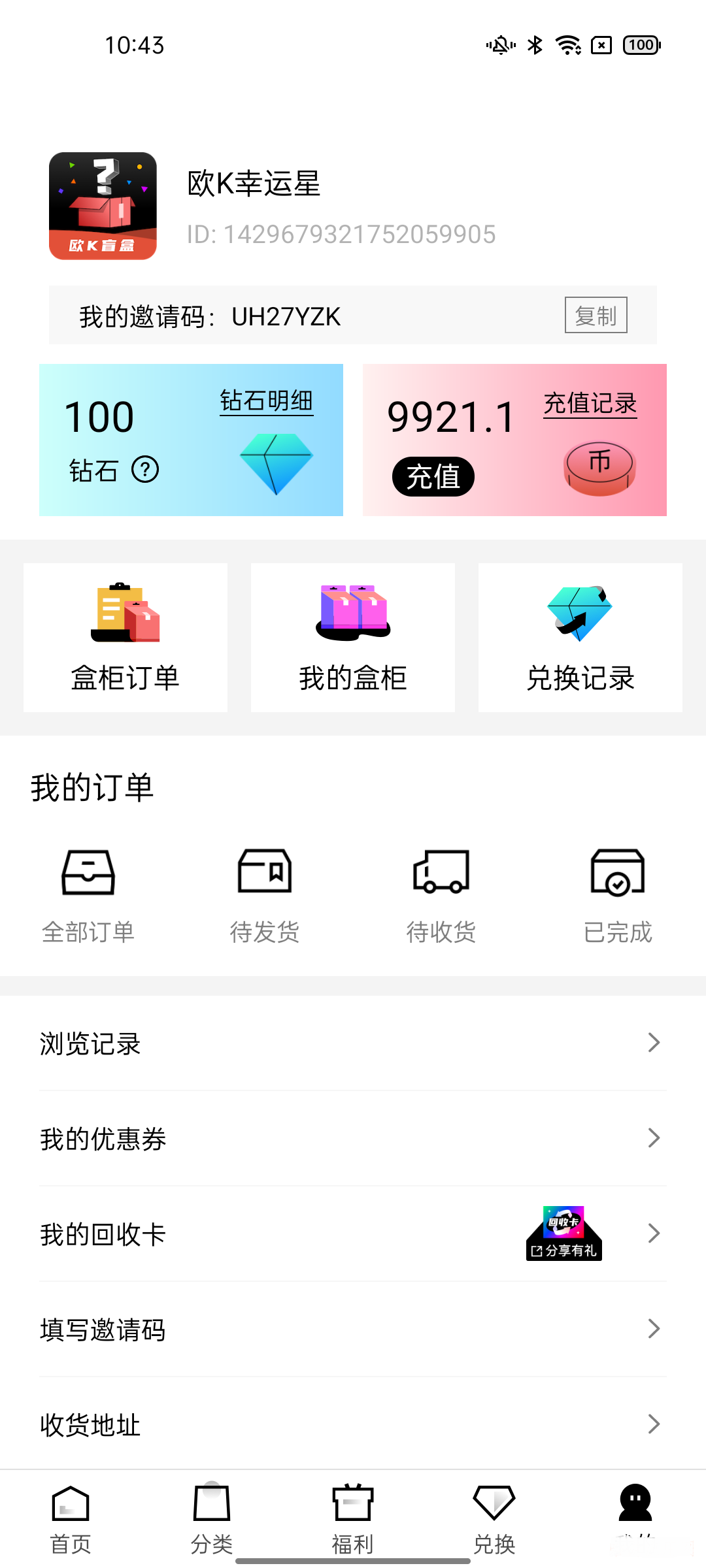Expand 收货地址 with its chevron
The width and height of the screenshot is (706, 1568).
pyautogui.click(x=653, y=1424)
